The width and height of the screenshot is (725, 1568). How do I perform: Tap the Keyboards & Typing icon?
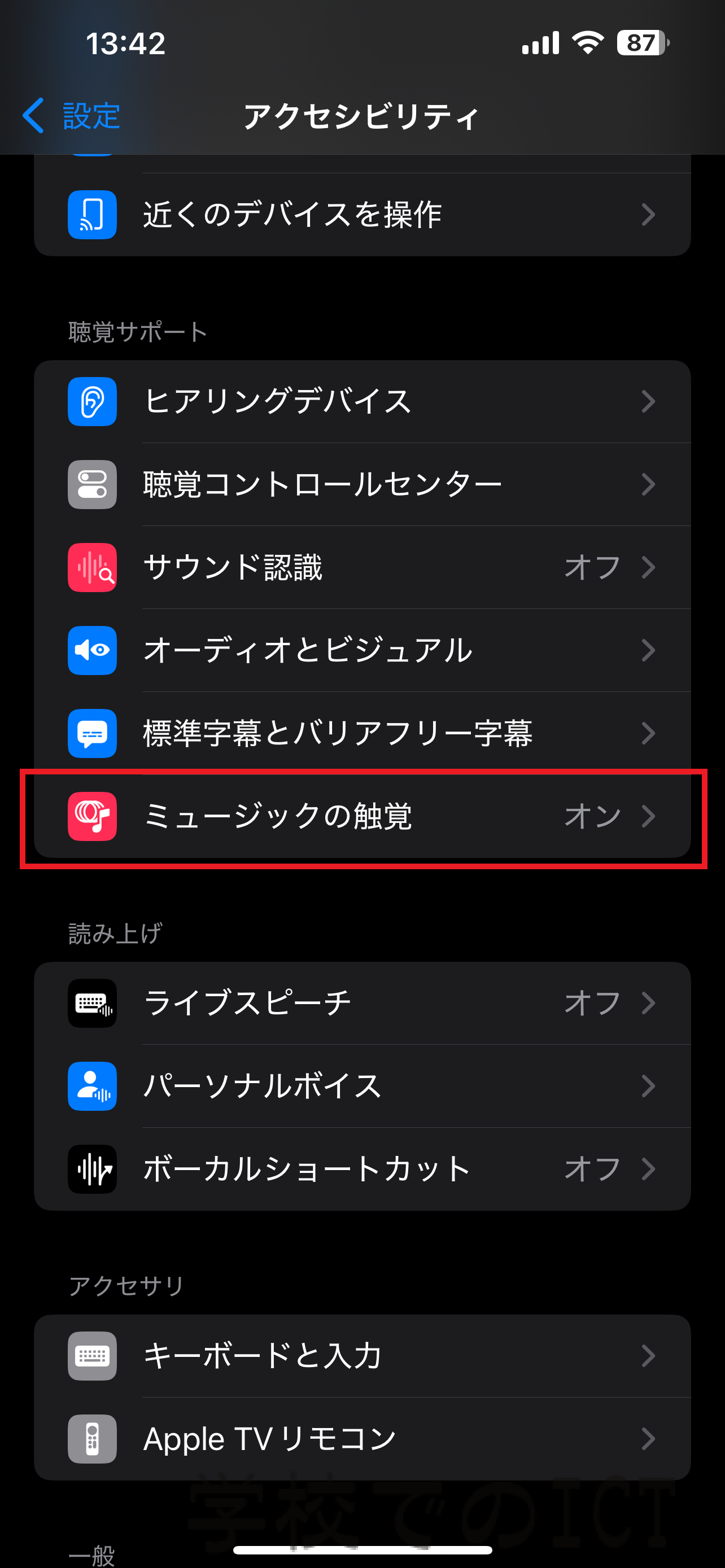[92, 1355]
